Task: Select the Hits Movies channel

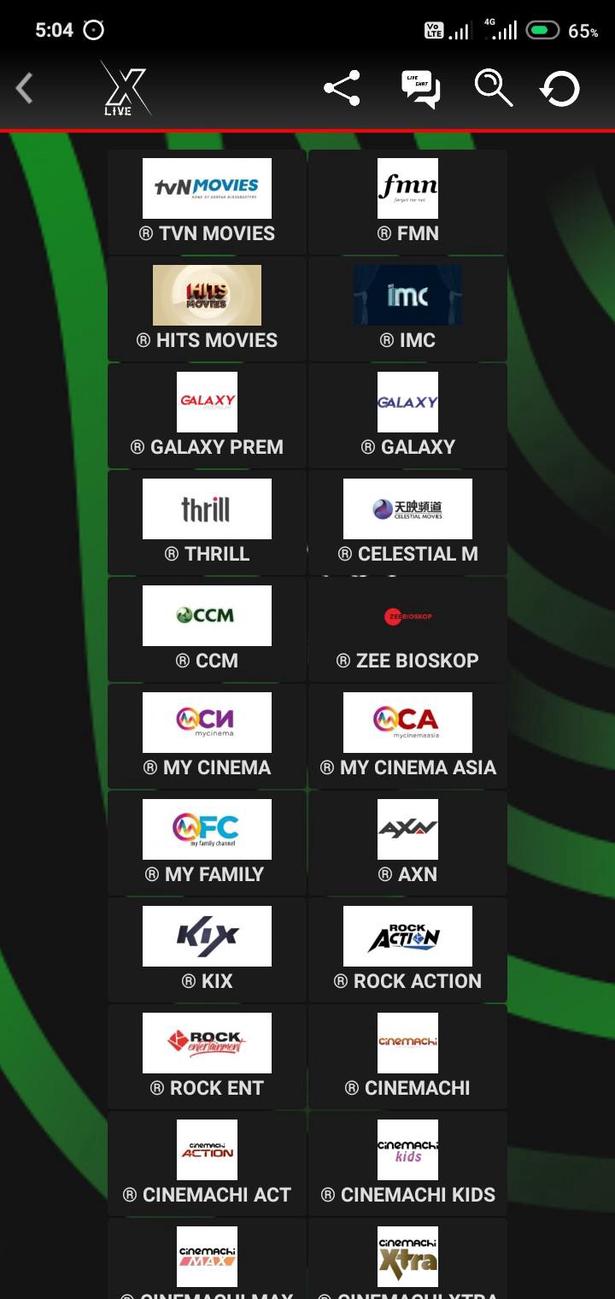Action: (207, 308)
